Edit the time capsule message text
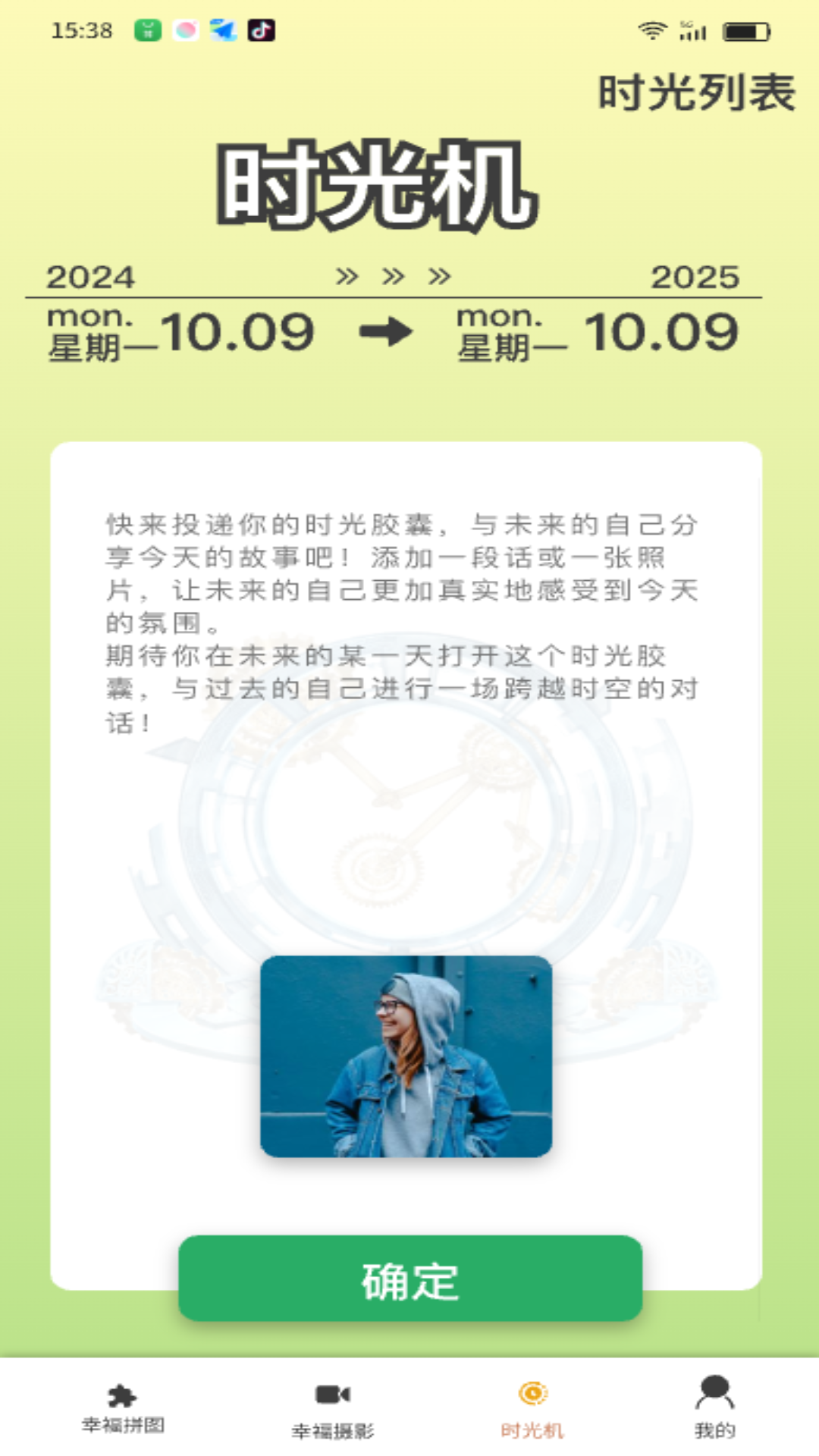This screenshot has height=1456, width=819. tap(402, 622)
